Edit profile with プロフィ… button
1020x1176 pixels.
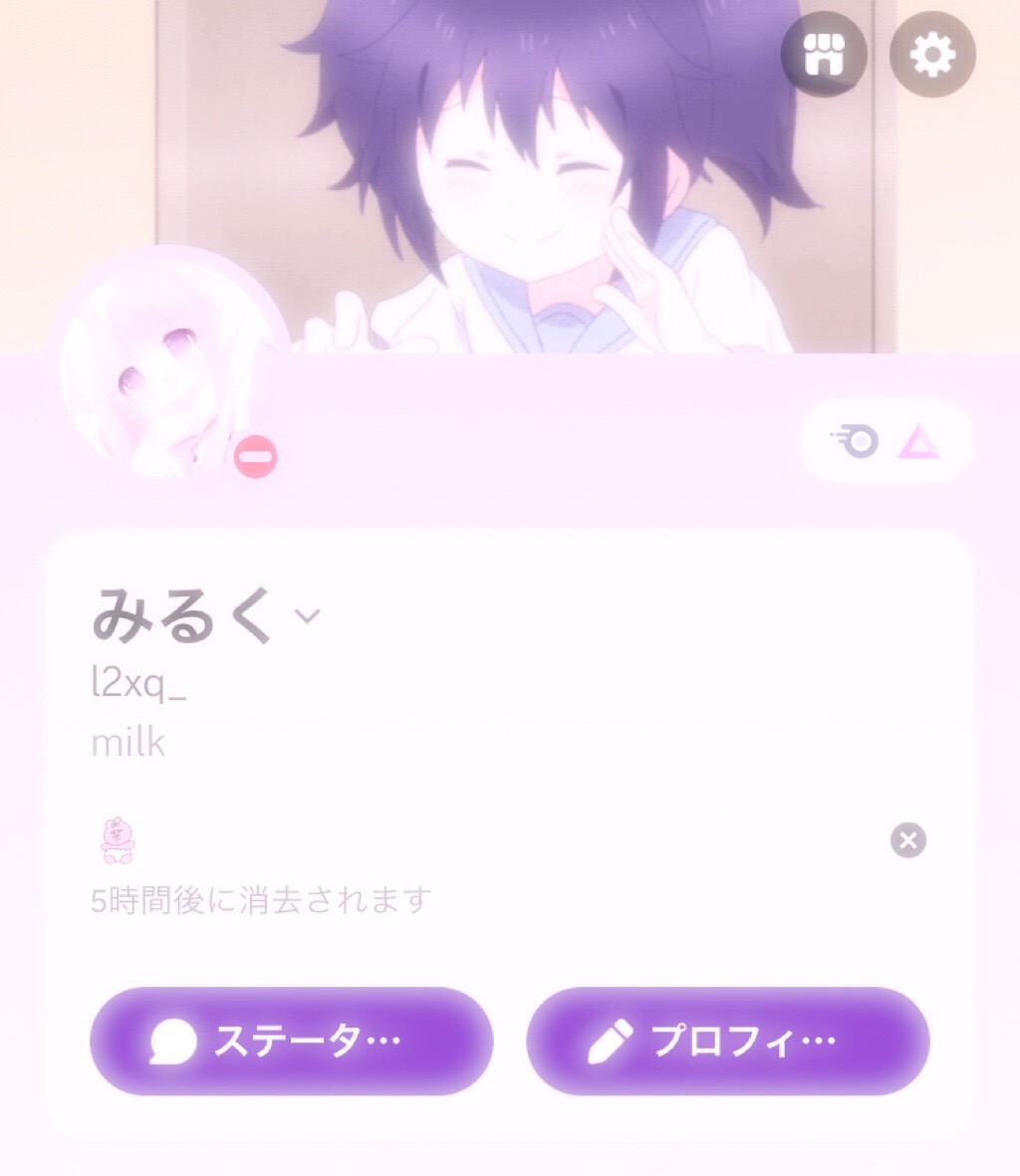(x=727, y=1041)
